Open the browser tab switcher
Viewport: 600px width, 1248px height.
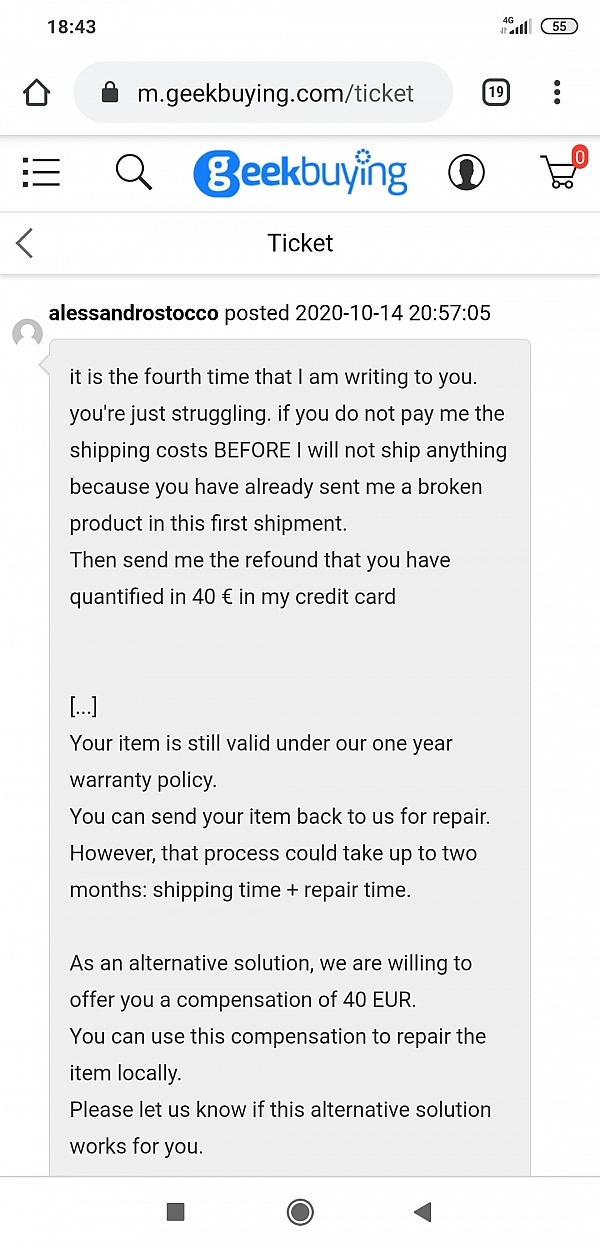click(495, 94)
